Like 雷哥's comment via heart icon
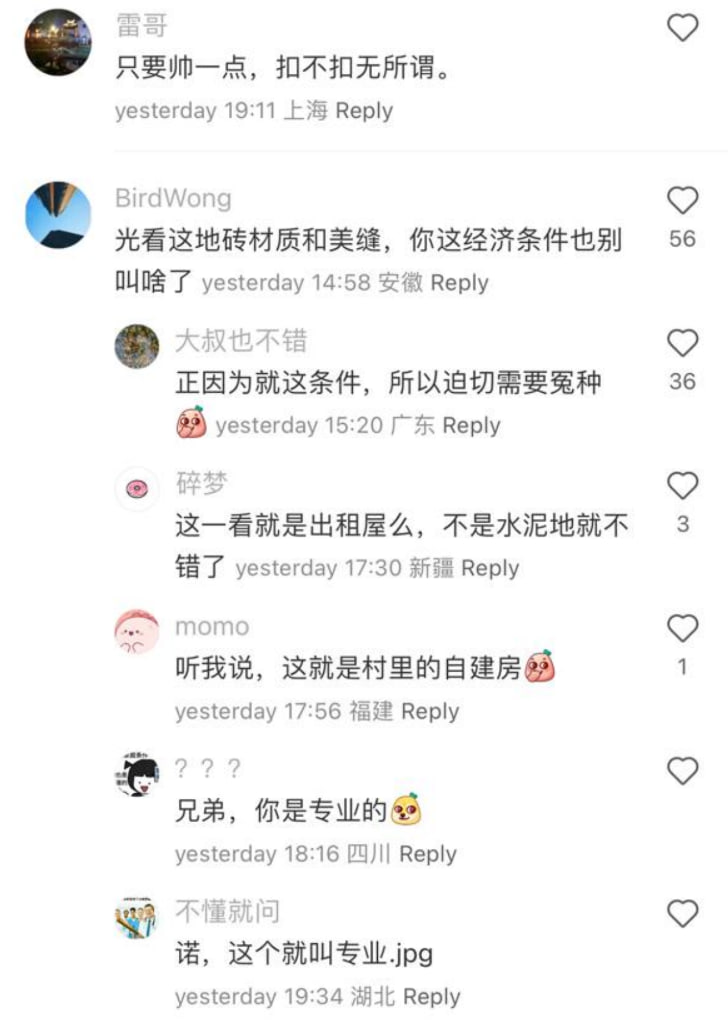 683,28
